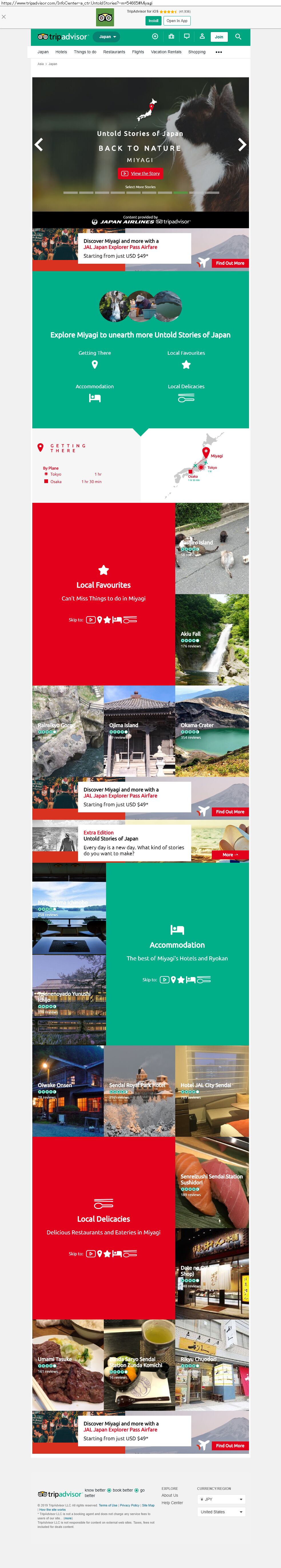Go to previous story slide arrow

click(39, 145)
